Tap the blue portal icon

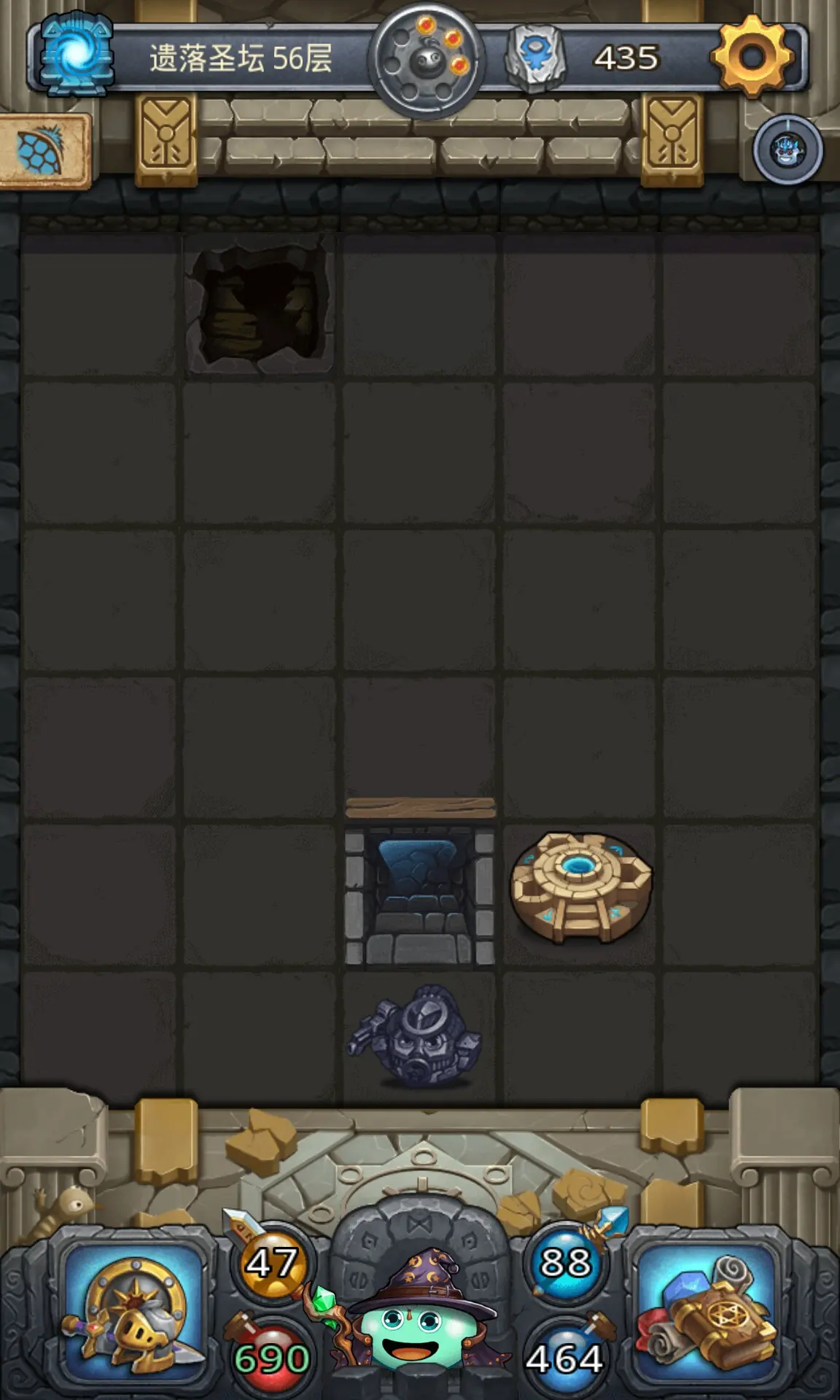(x=76, y=56)
